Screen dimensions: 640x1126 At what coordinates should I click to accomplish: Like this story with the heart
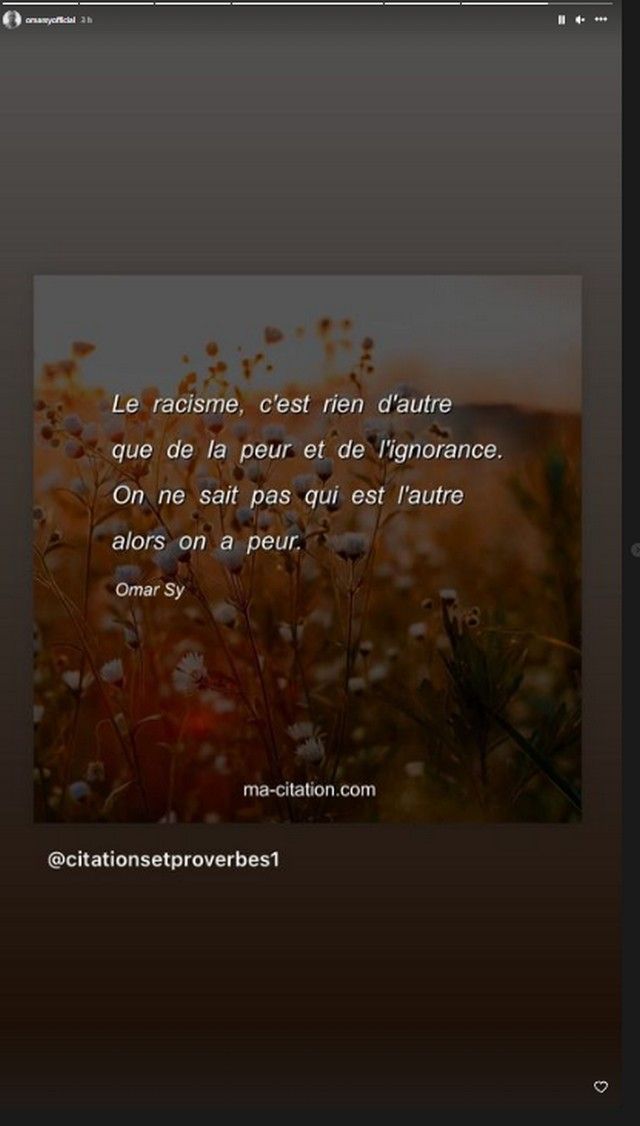[x=600, y=1087]
